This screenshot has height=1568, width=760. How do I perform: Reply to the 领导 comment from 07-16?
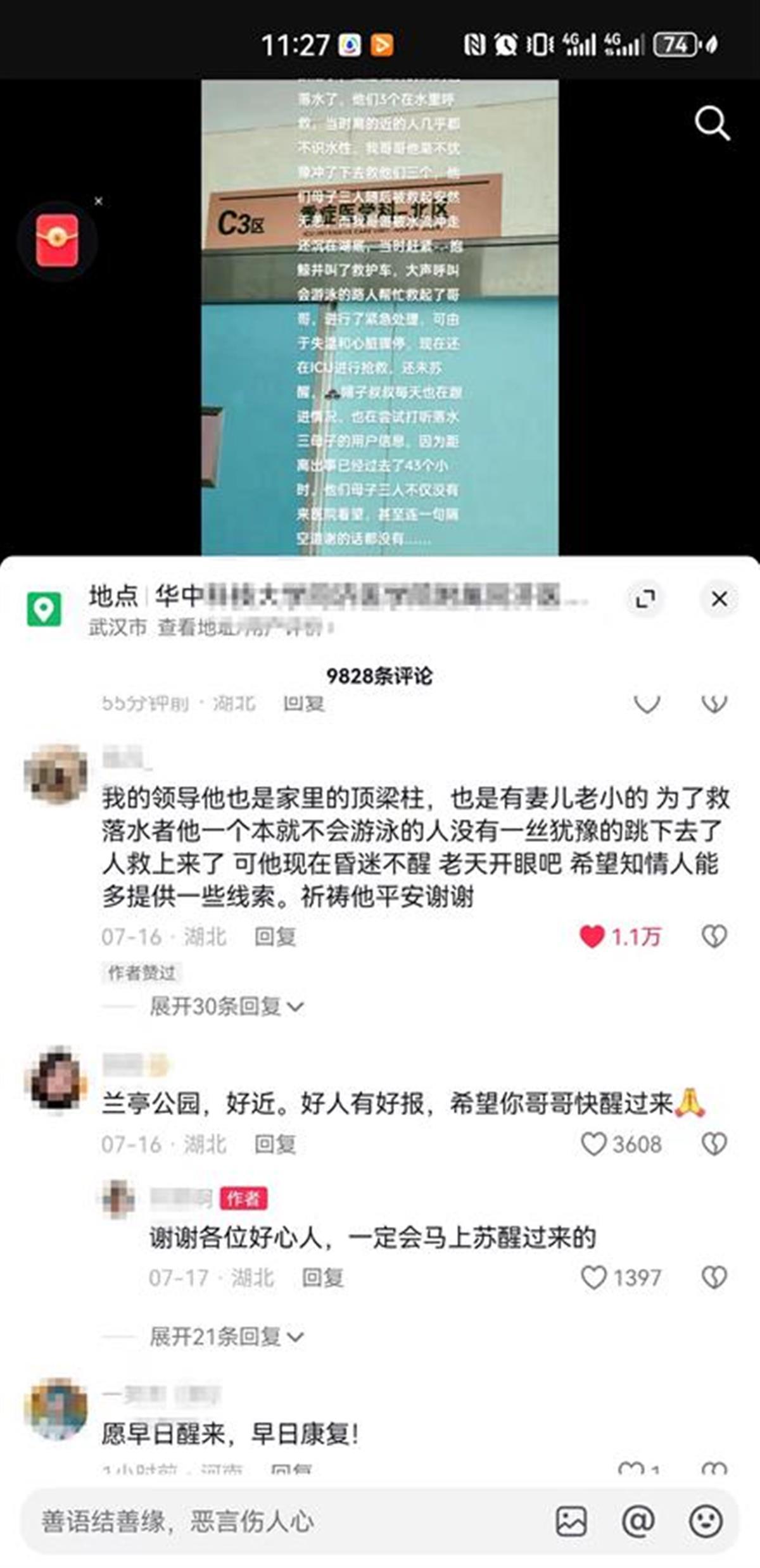[x=275, y=936]
